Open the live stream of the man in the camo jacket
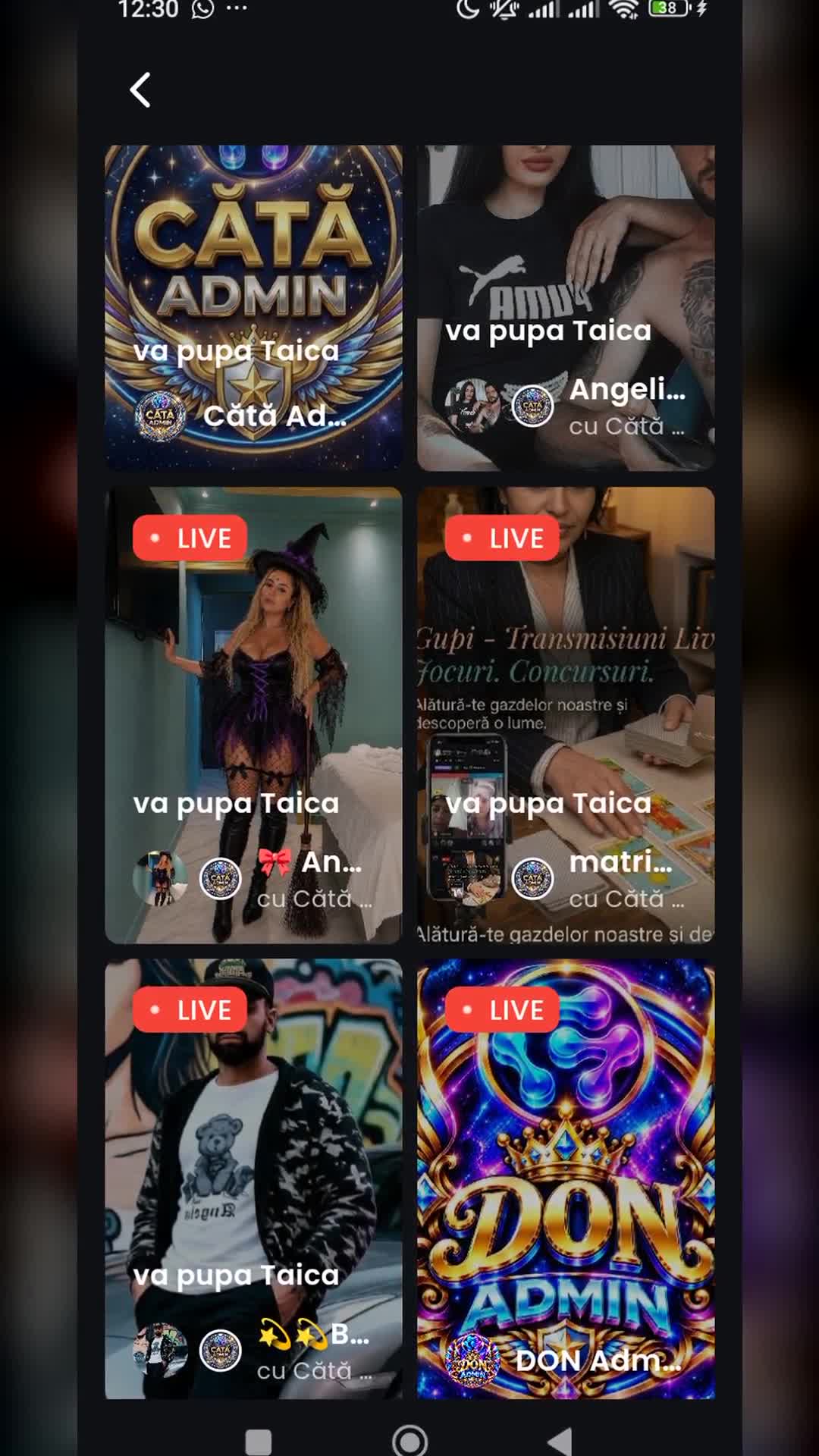The height and width of the screenshot is (1456, 819). (253, 1179)
